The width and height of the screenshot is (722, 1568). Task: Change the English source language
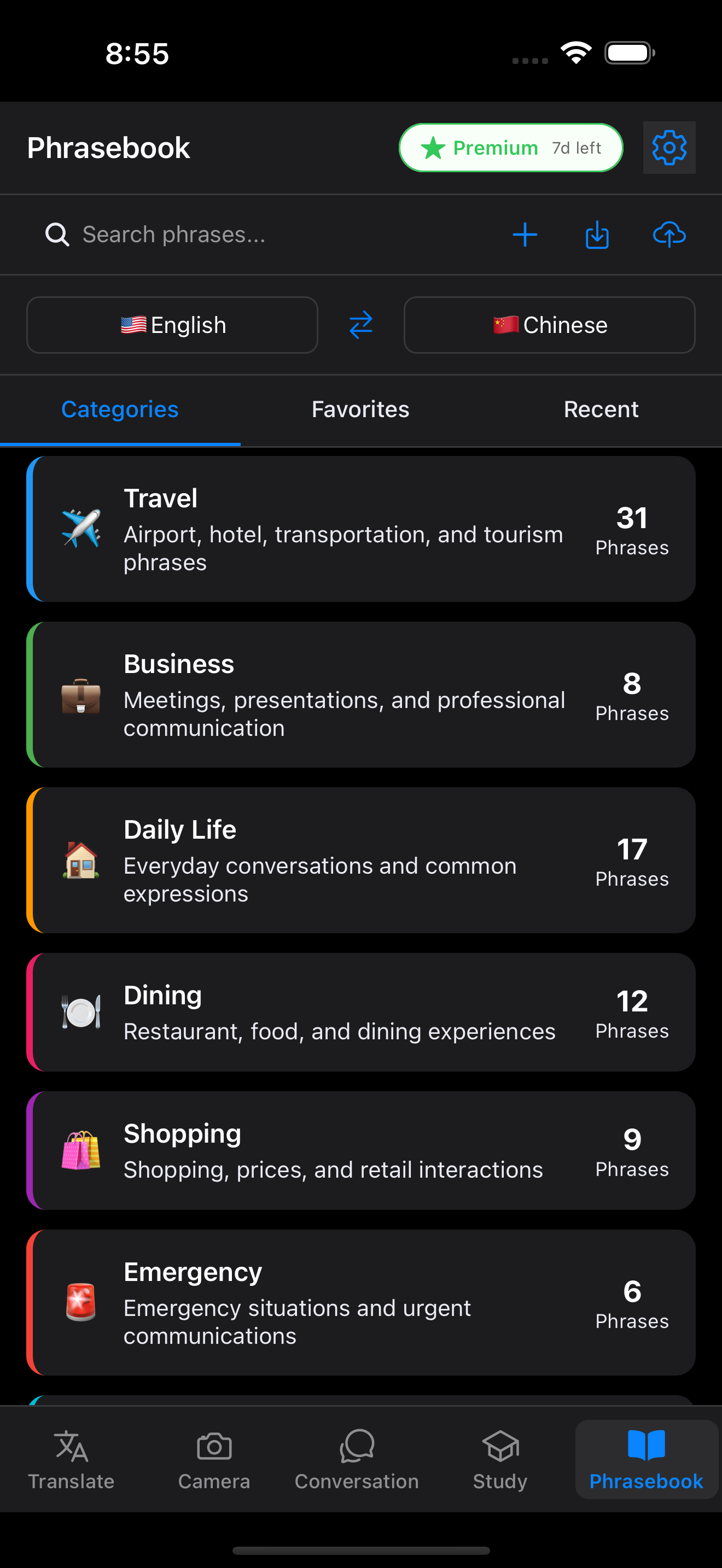tap(172, 325)
